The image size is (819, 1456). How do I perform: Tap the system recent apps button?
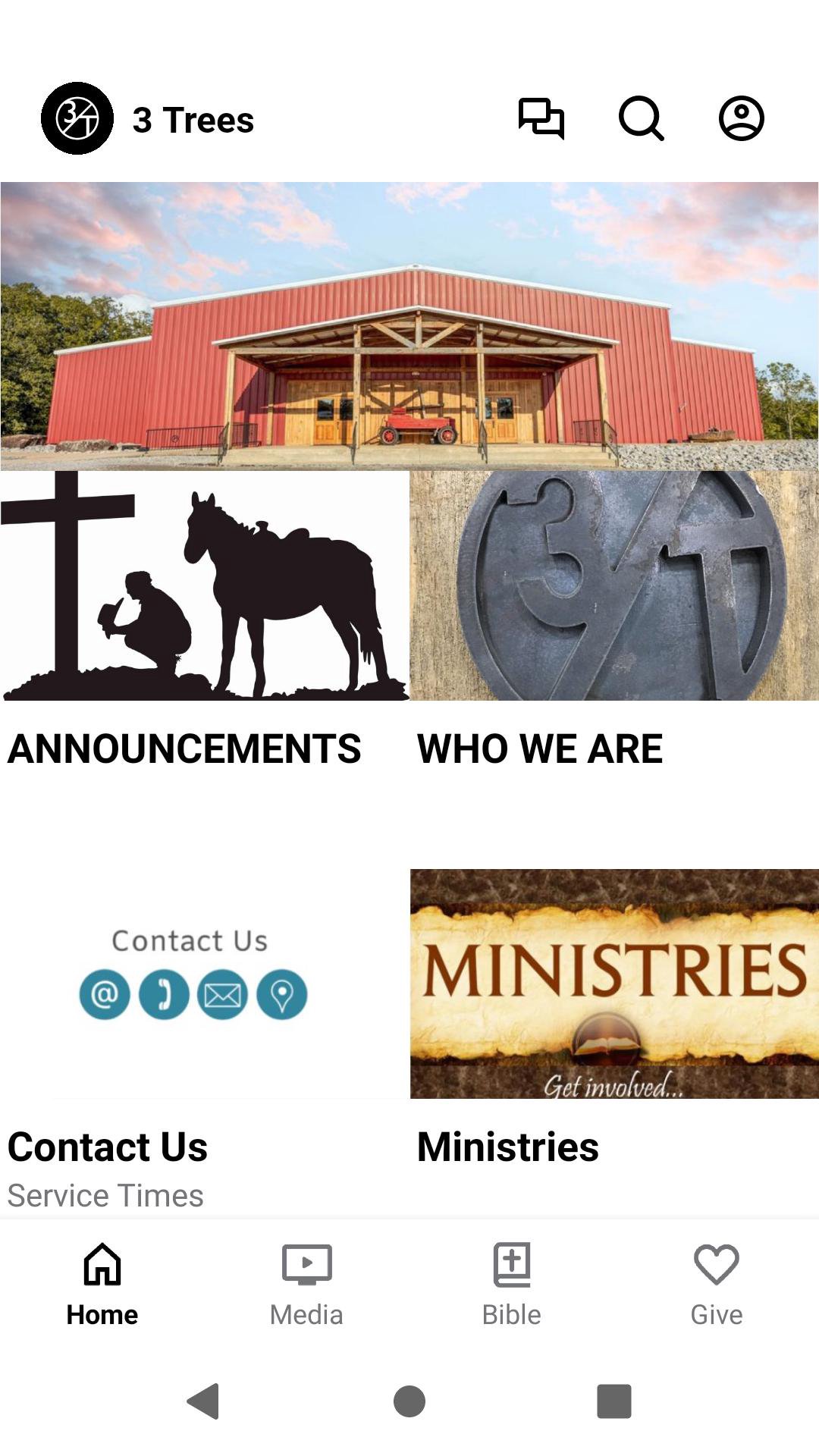614,1401
